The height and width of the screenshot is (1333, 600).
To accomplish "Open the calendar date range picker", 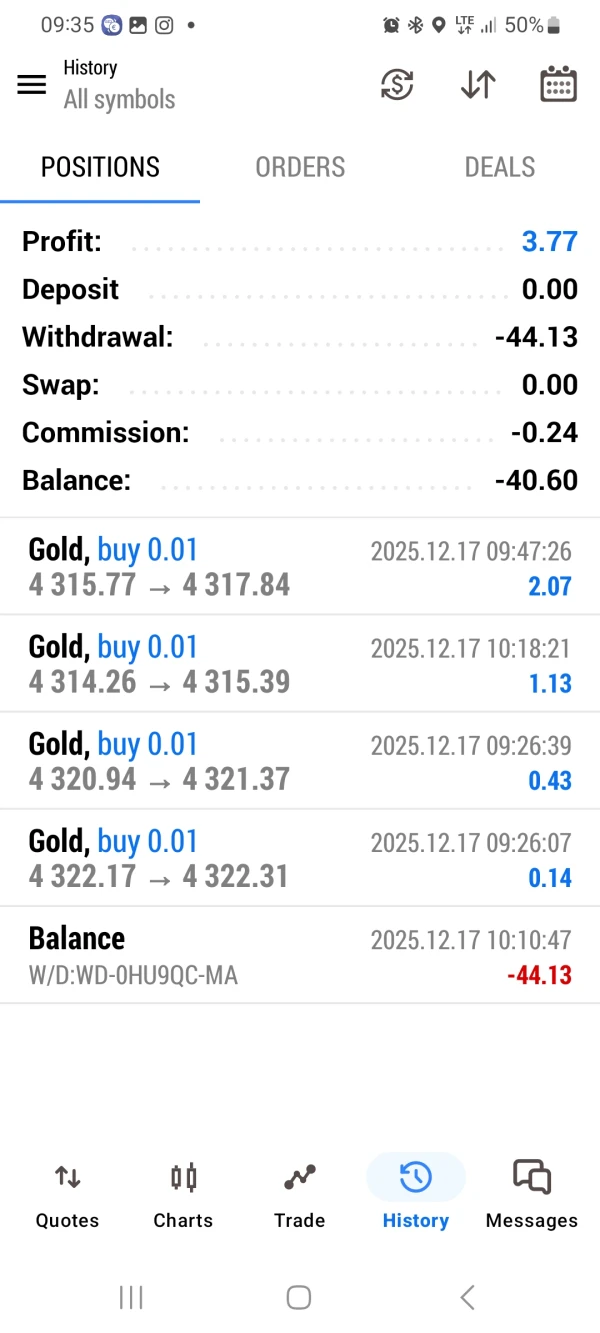I will click(558, 85).
